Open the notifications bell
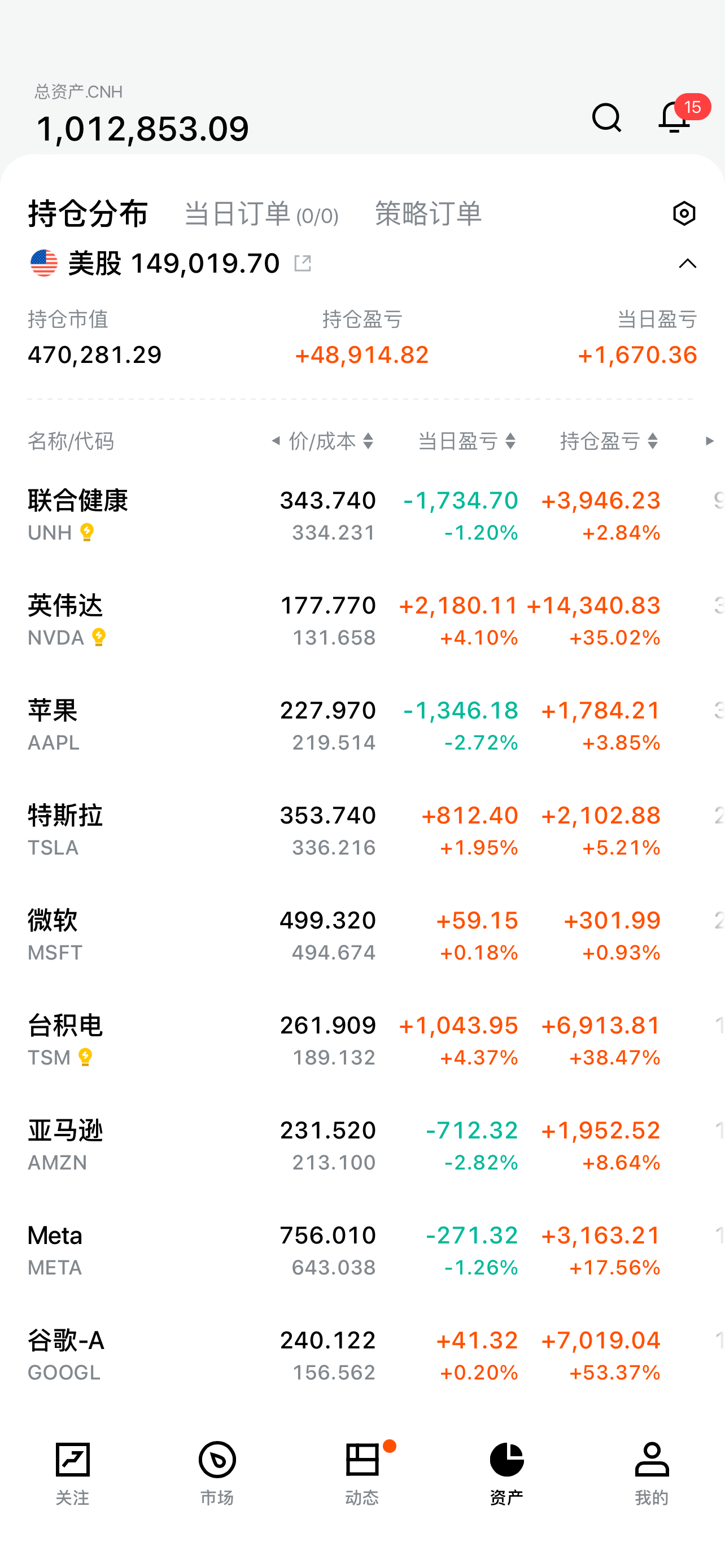 click(675, 117)
